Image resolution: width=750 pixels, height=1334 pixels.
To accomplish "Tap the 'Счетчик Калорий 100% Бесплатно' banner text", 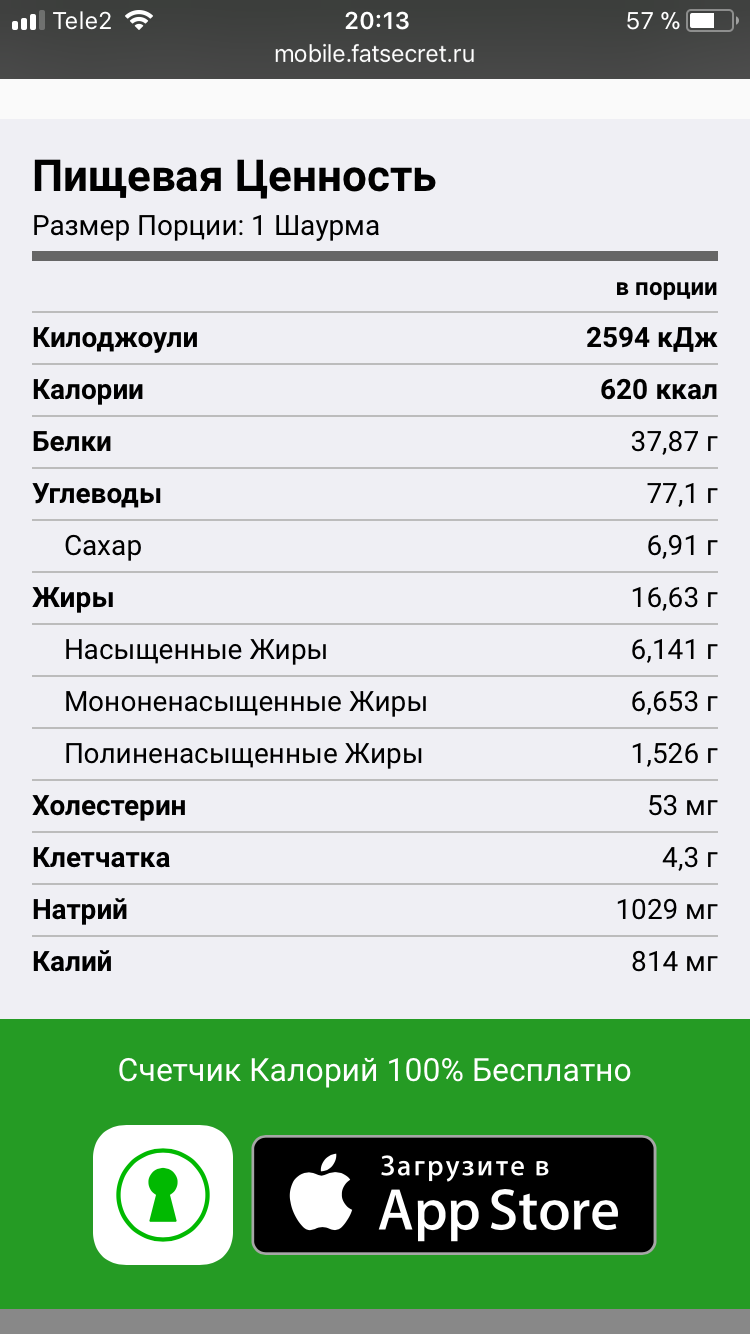I will point(375,1069).
